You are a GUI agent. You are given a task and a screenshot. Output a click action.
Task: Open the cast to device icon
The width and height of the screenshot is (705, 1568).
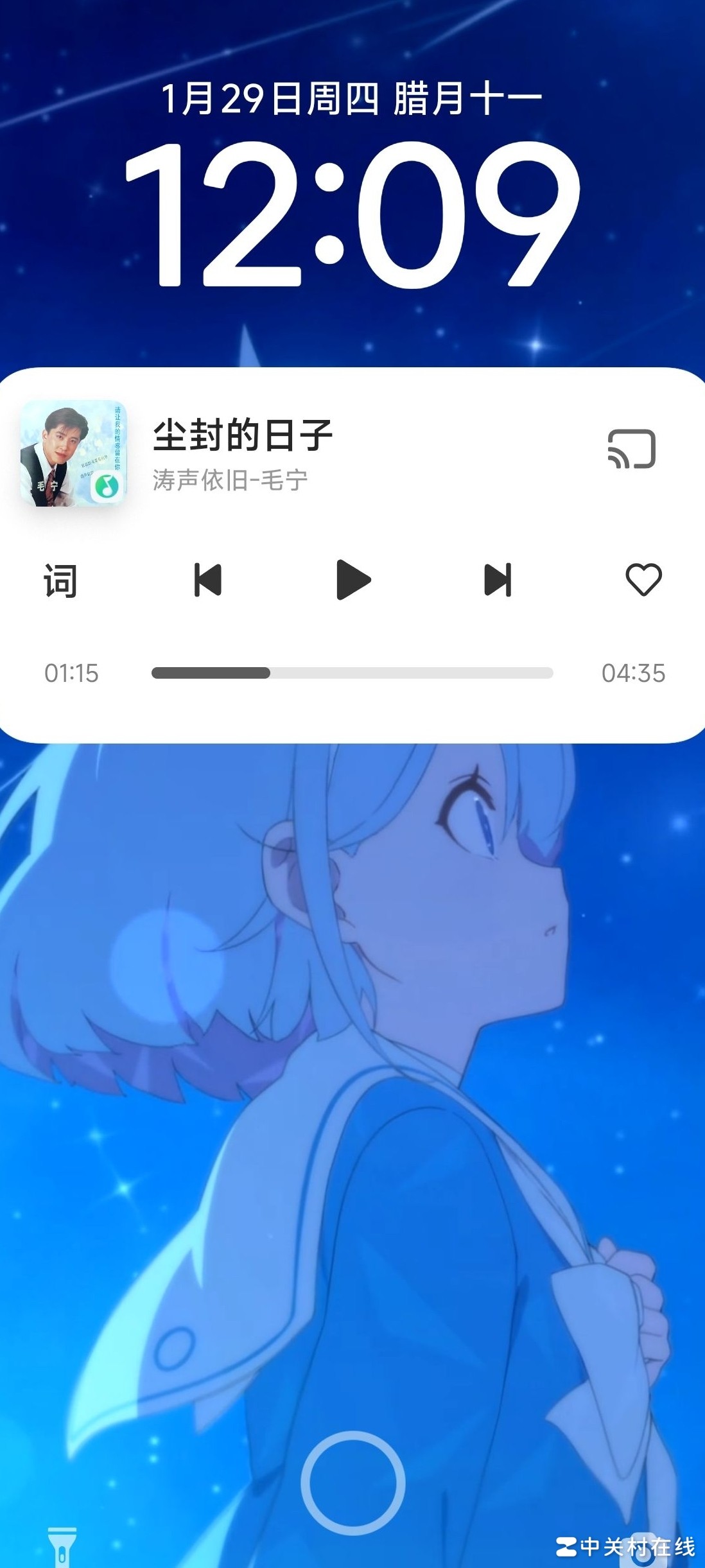(x=631, y=449)
